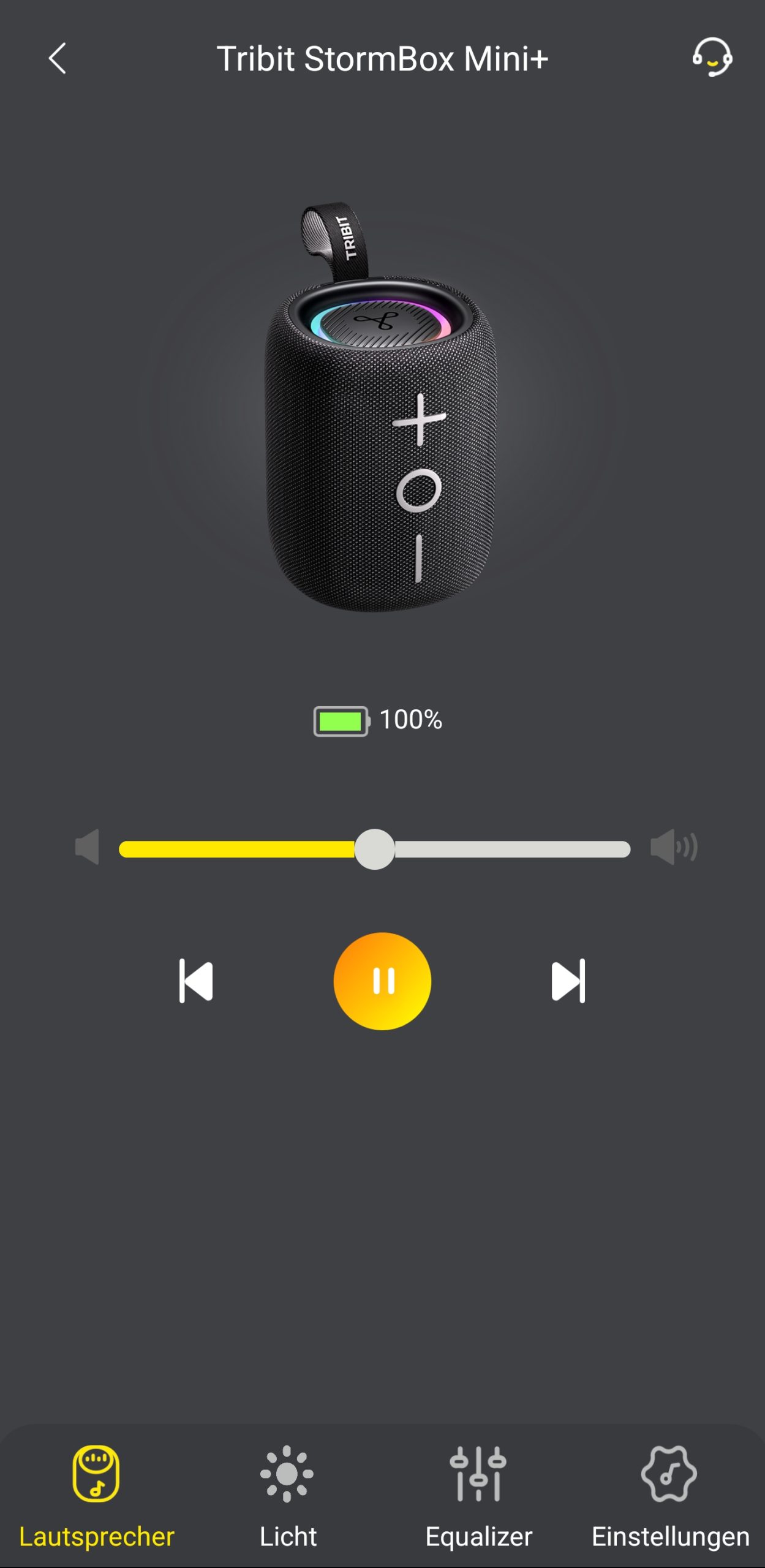Tap the volume slider to adjust level
Viewport: 765px width, 1568px height.
(374, 849)
